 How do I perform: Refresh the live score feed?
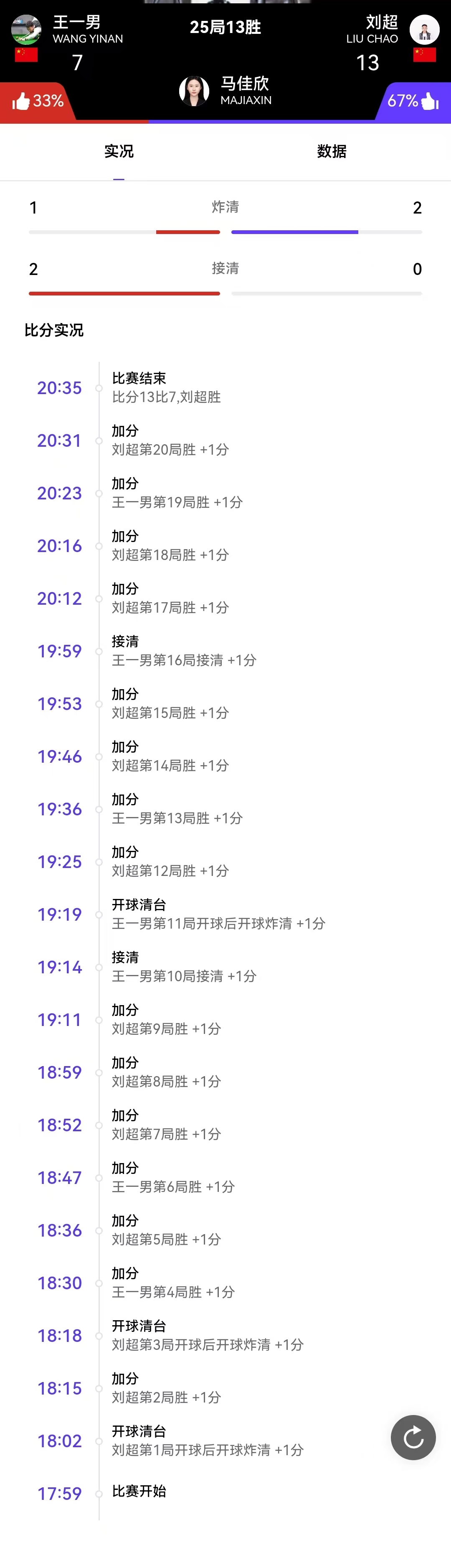[x=413, y=1437]
